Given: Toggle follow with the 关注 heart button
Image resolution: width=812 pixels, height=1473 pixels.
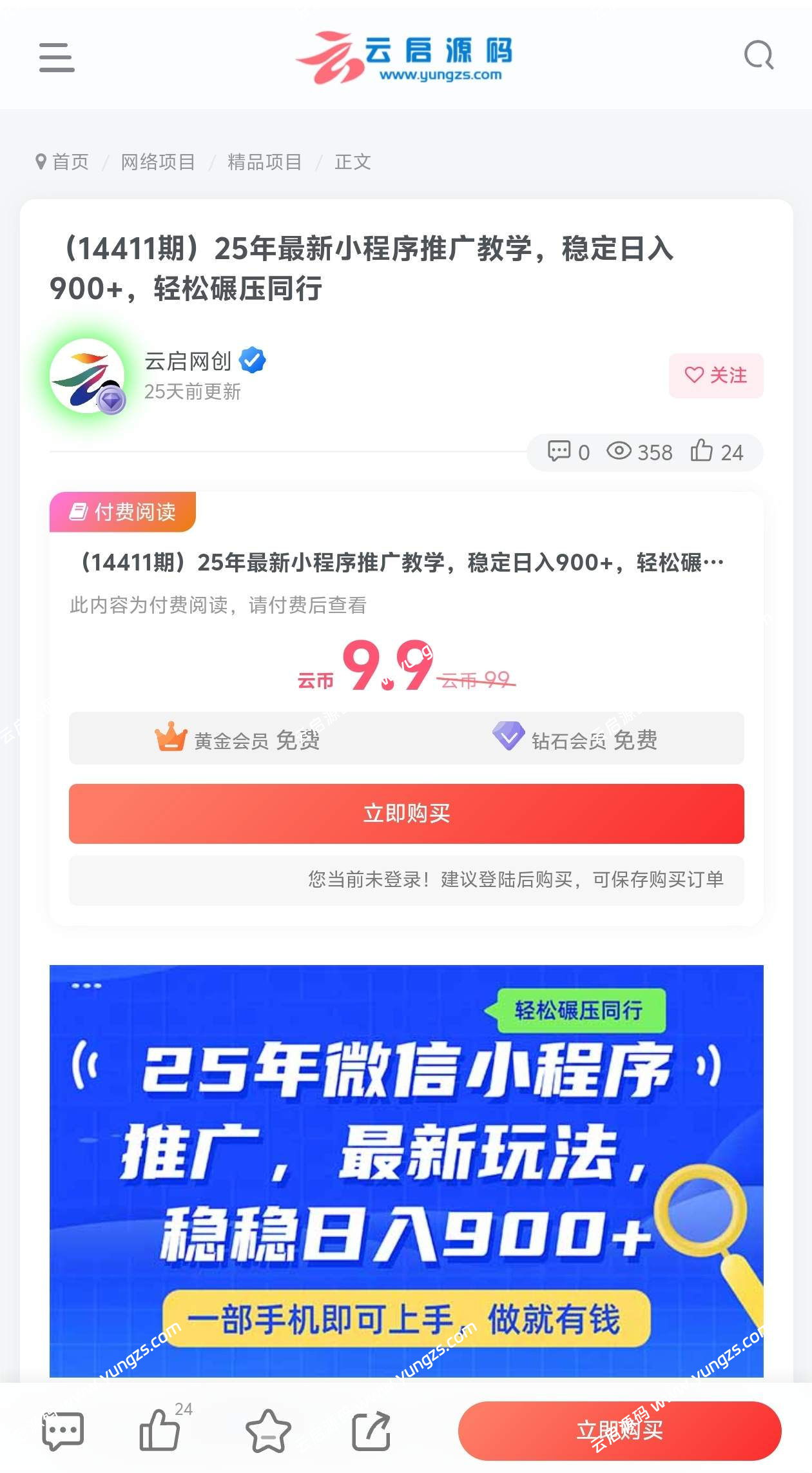Looking at the screenshot, I should tap(715, 376).
